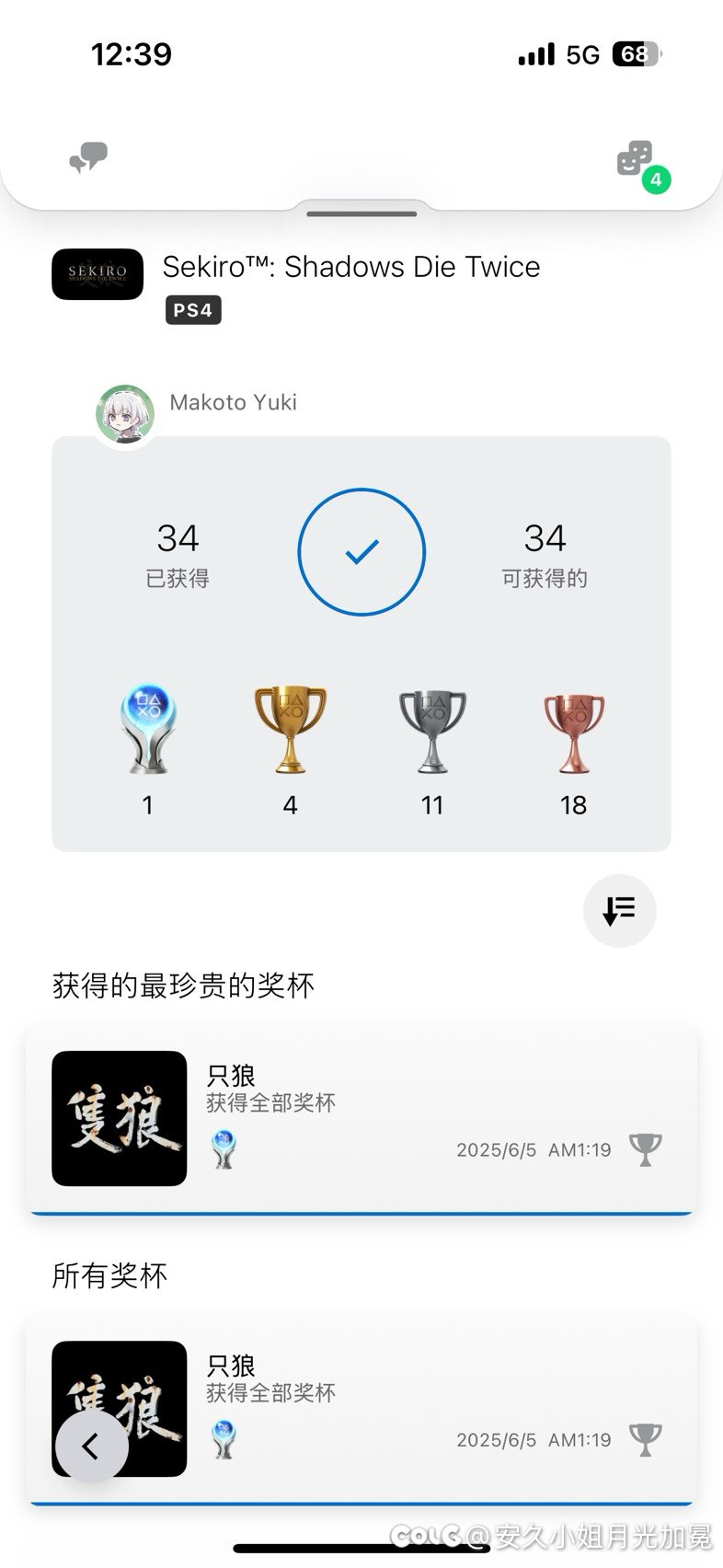Tap the top sheet drag handle
The width and height of the screenshot is (723, 1568).
361,213
